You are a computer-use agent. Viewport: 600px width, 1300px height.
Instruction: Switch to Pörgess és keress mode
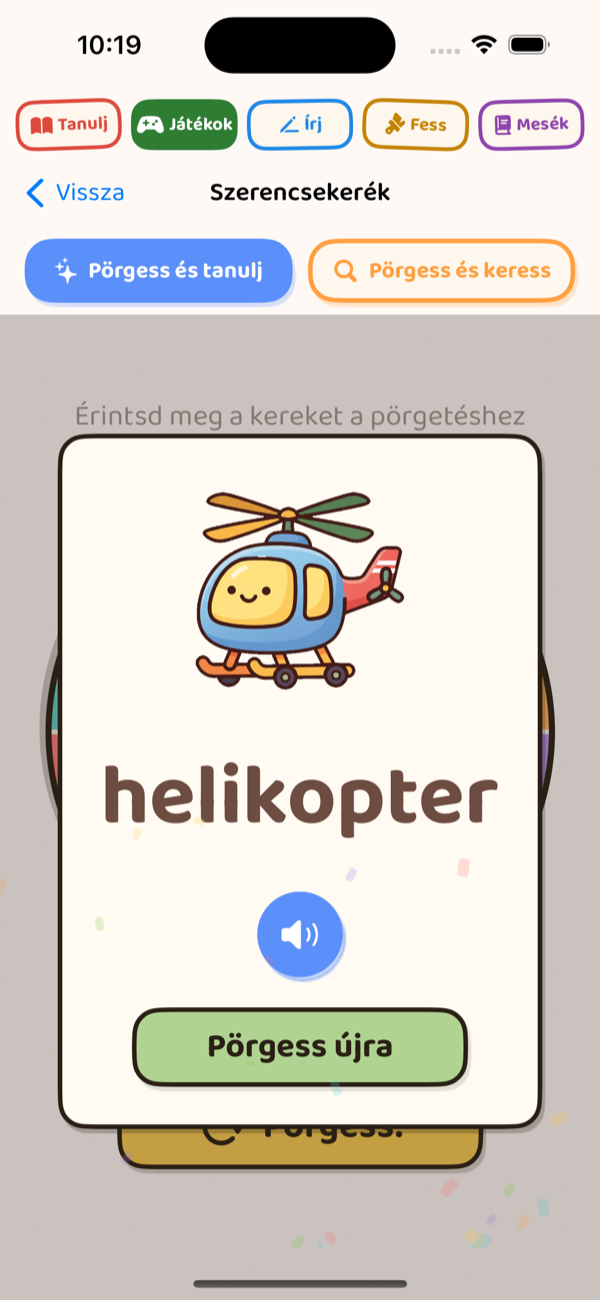[x=442, y=271]
